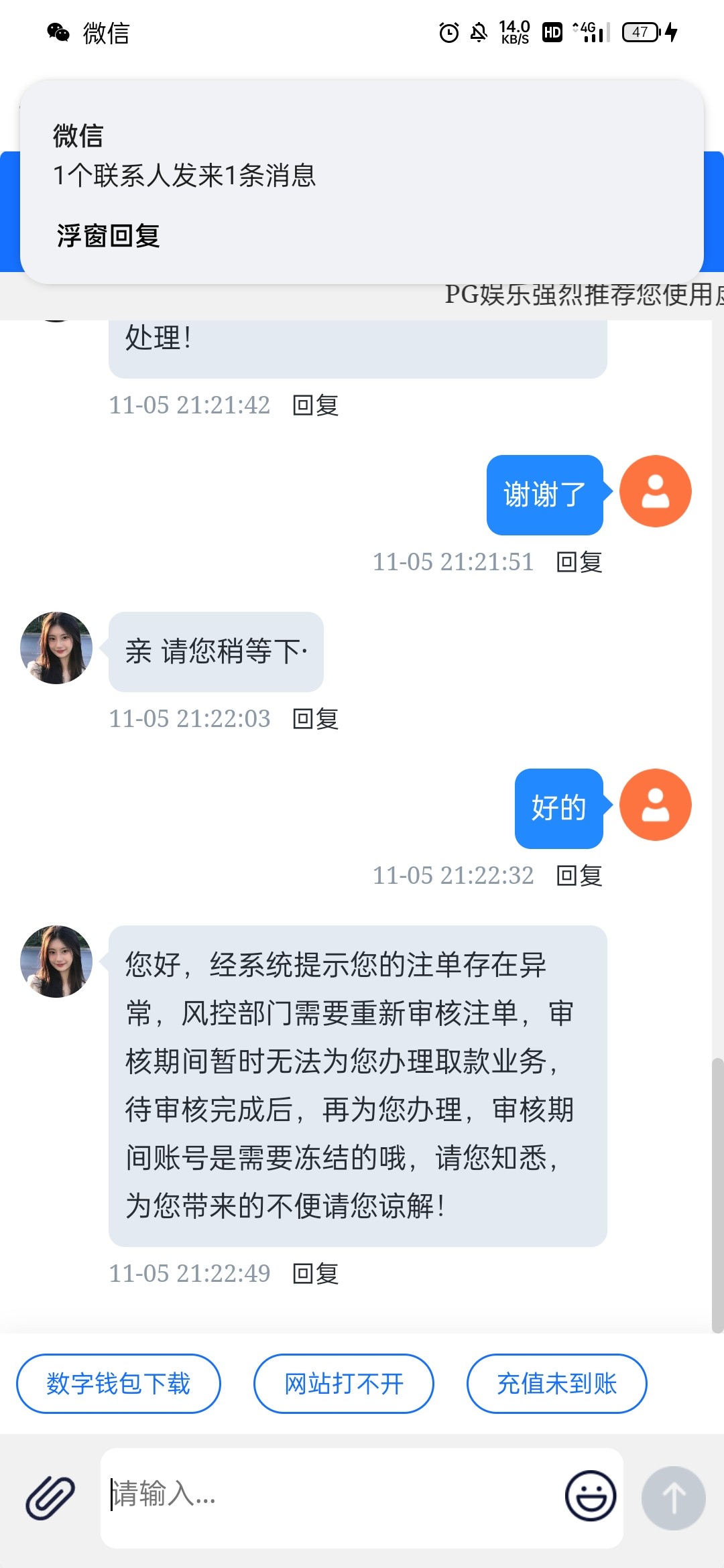Screen dimensions: 724x1568
Task: Select the 数字钱包下载 quick option
Action: coord(119,1384)
